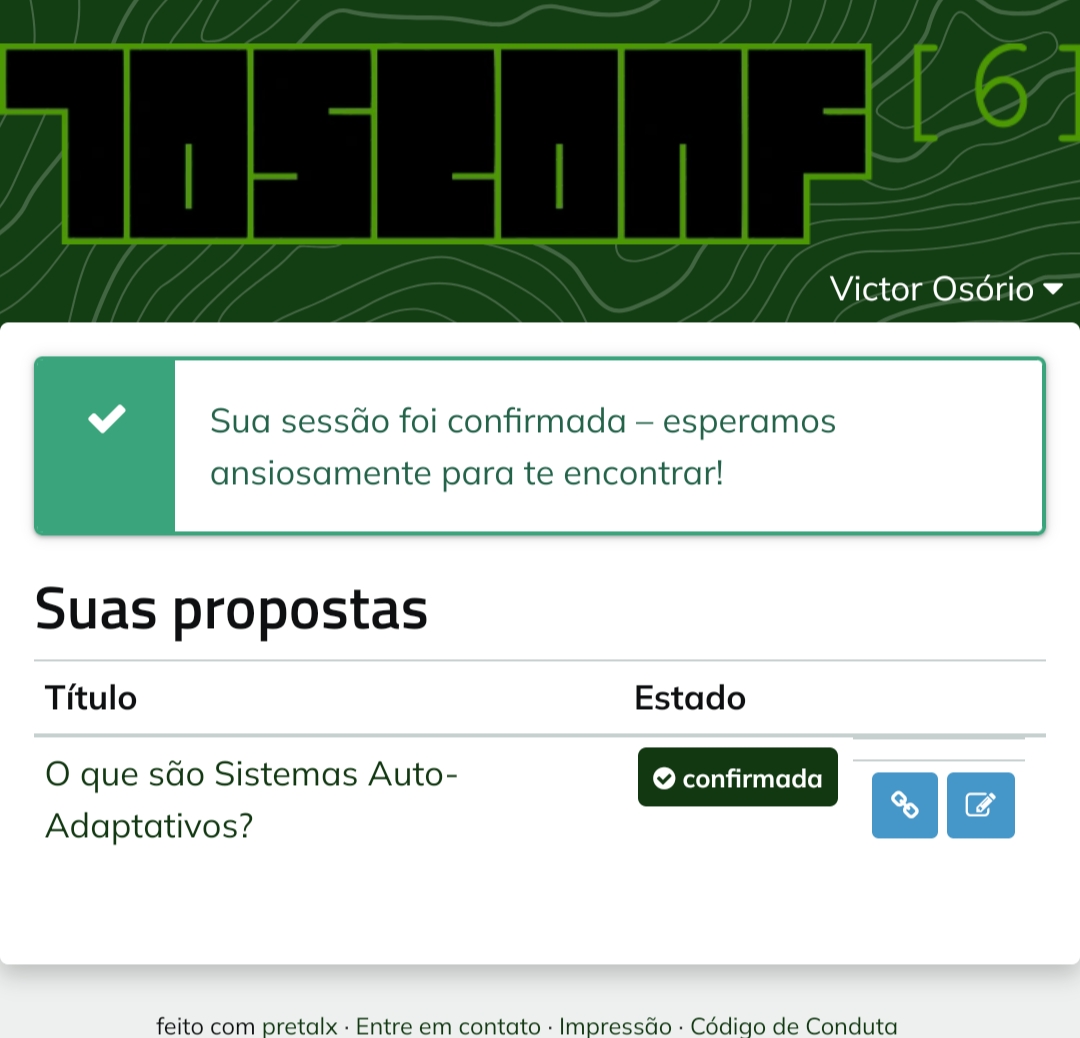Open 'Entre em contato' footer link
This screenshot has height=1038, width=1080.
point(447,1026)
